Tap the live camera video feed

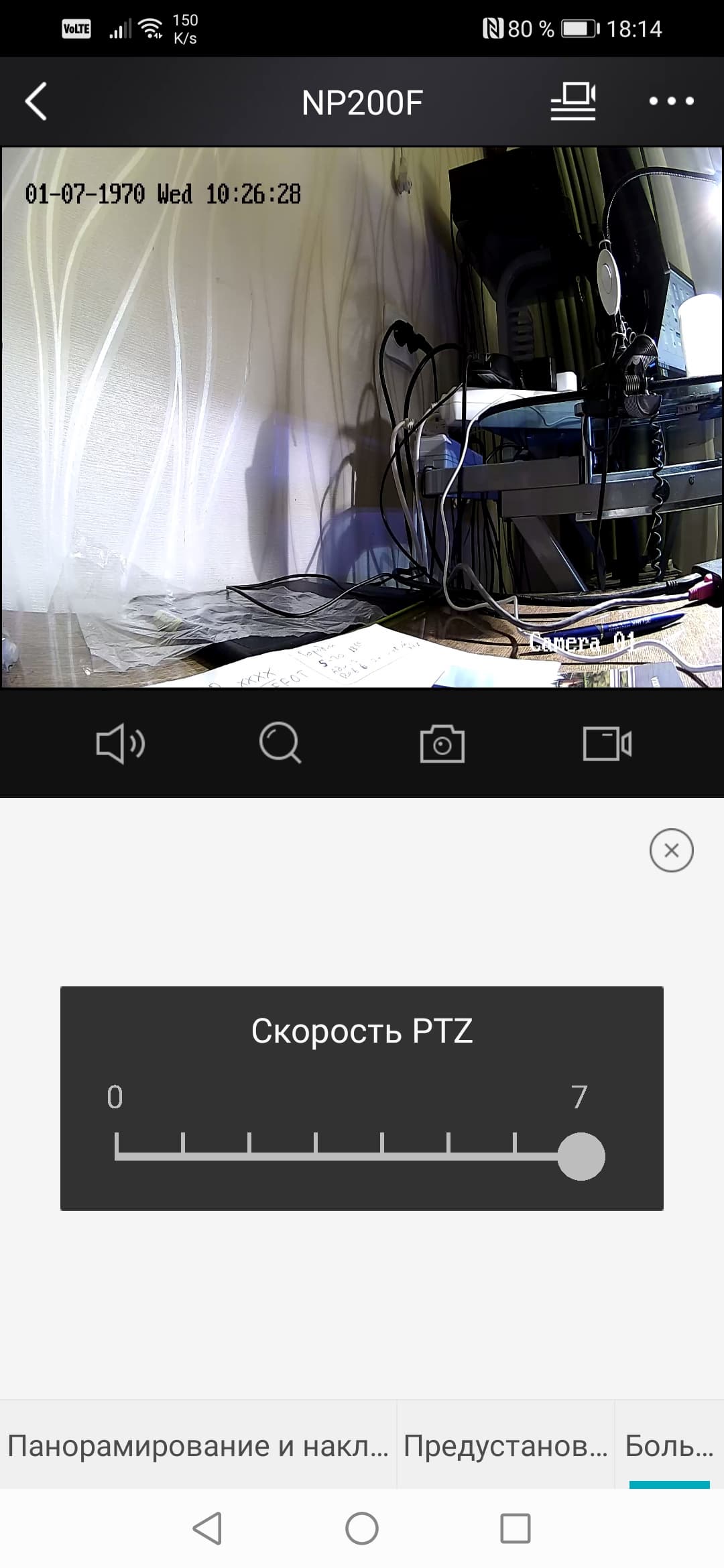362,417
